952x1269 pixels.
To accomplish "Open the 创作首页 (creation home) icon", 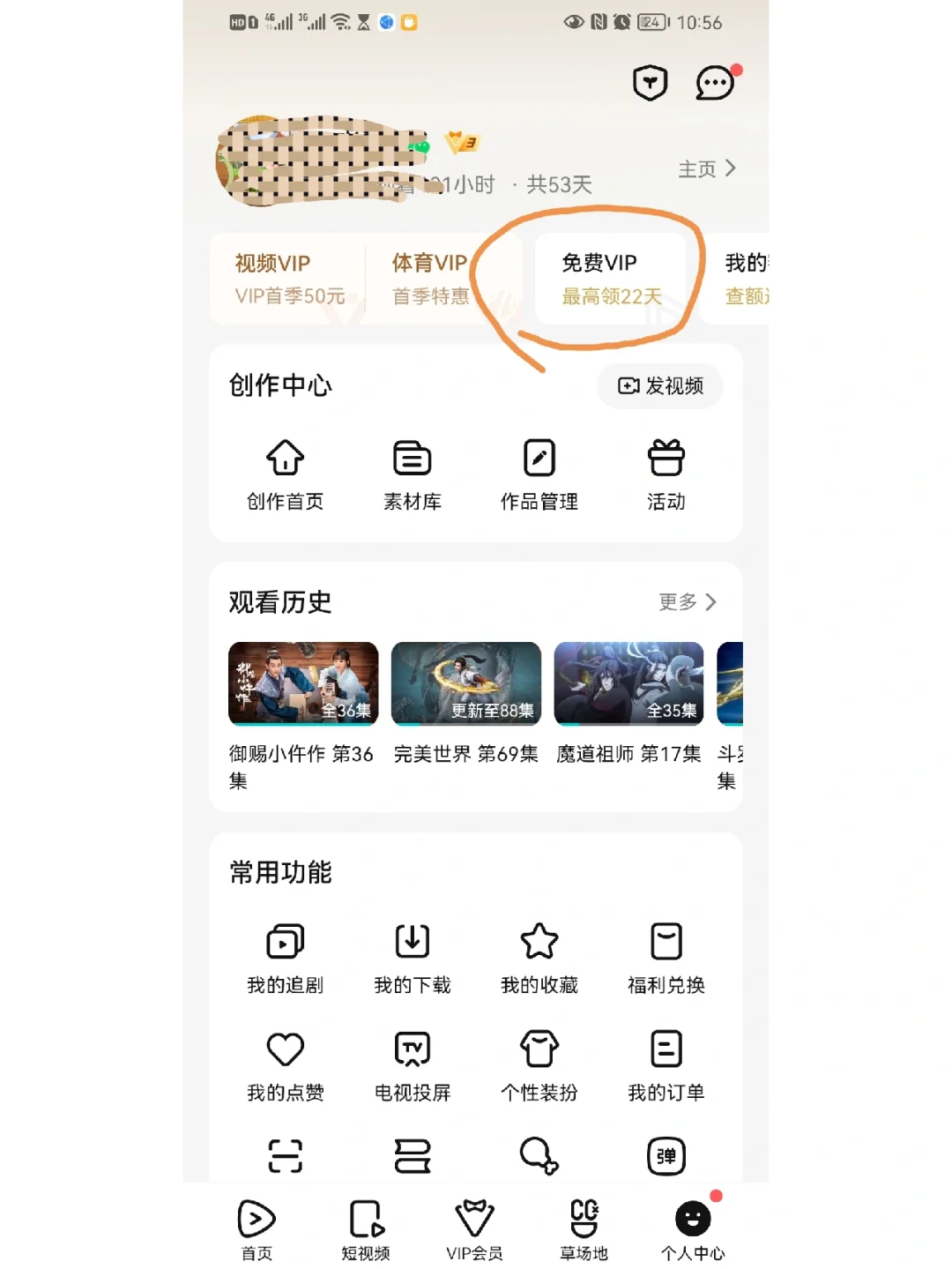I will (284, 472).
